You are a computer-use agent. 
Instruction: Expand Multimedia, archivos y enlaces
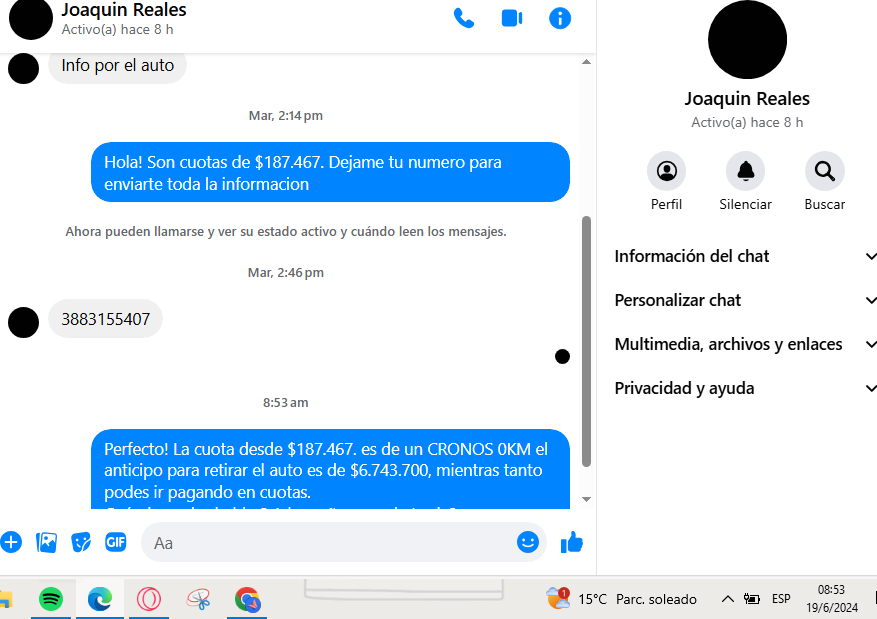point(744,344)
